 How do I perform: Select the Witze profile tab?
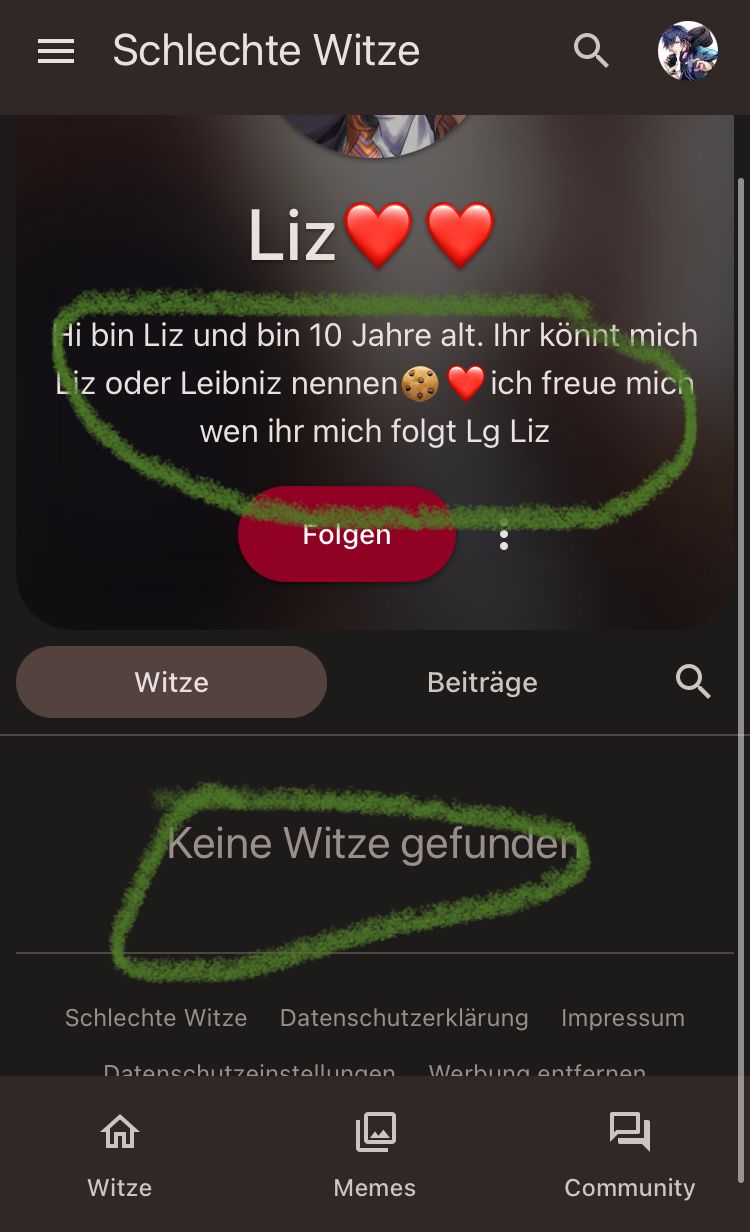(x=171, y=682)
